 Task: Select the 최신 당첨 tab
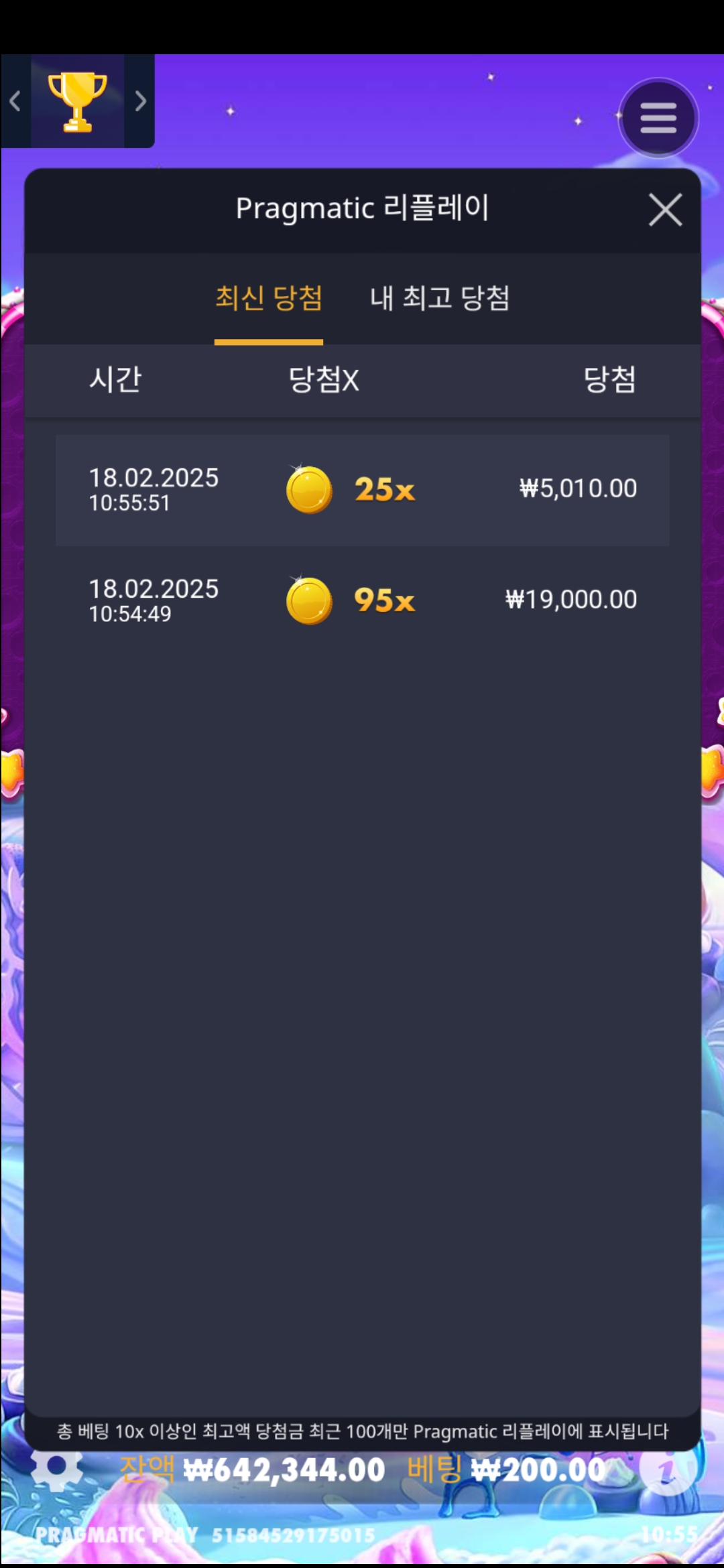(x=269, y=298)
